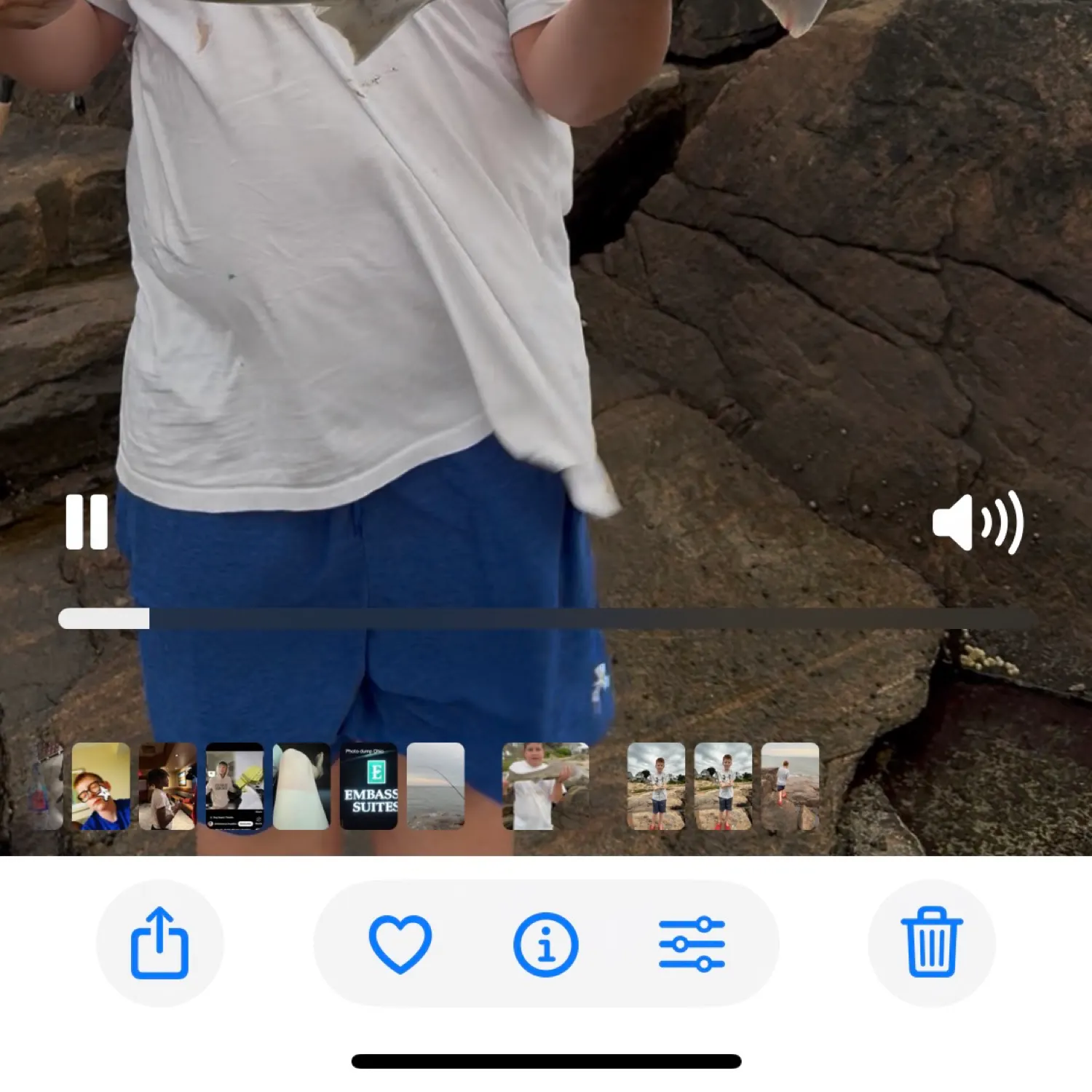Favorite this video with the heart
1092x1092 pixels.
(x=400, y=943)
